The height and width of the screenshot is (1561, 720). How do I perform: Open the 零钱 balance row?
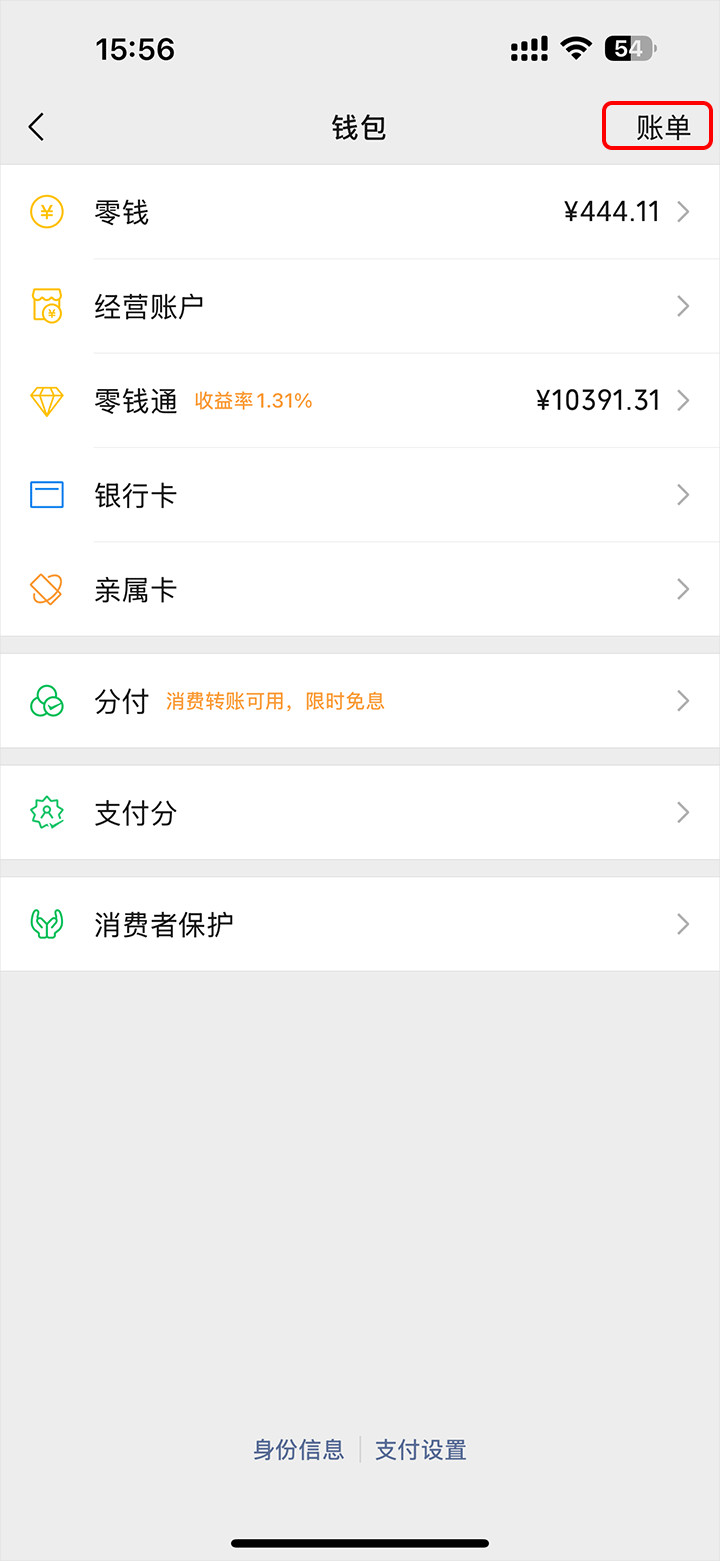(360, 212)
